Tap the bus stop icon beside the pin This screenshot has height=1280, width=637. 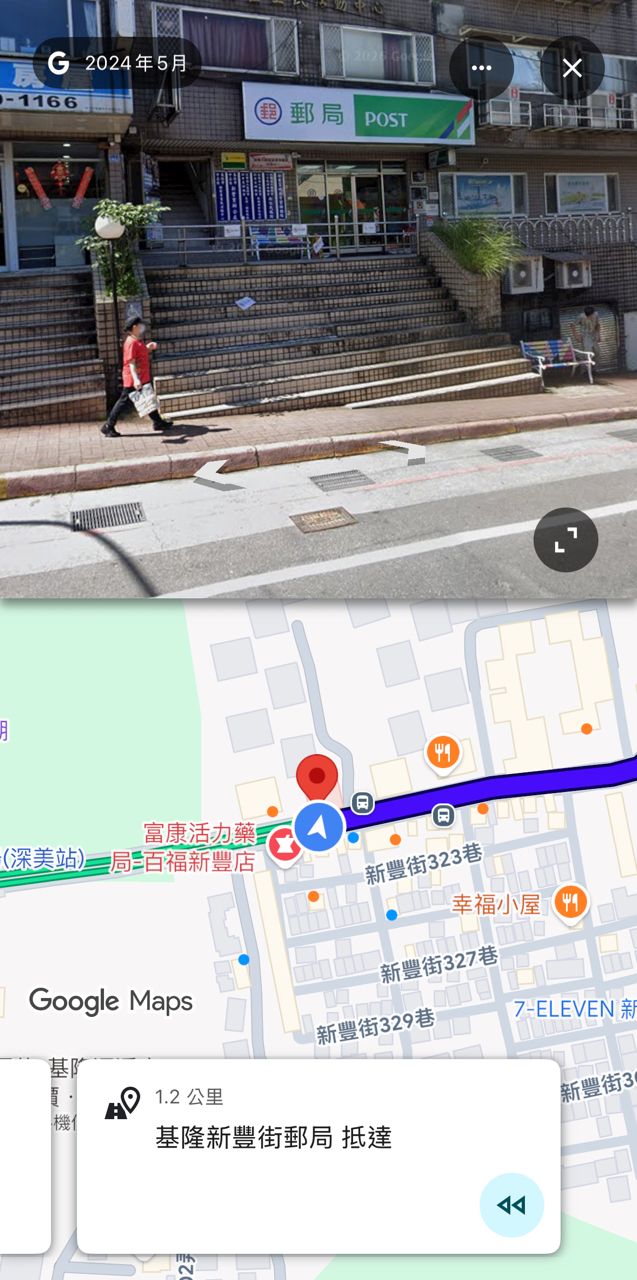[363, 803]
